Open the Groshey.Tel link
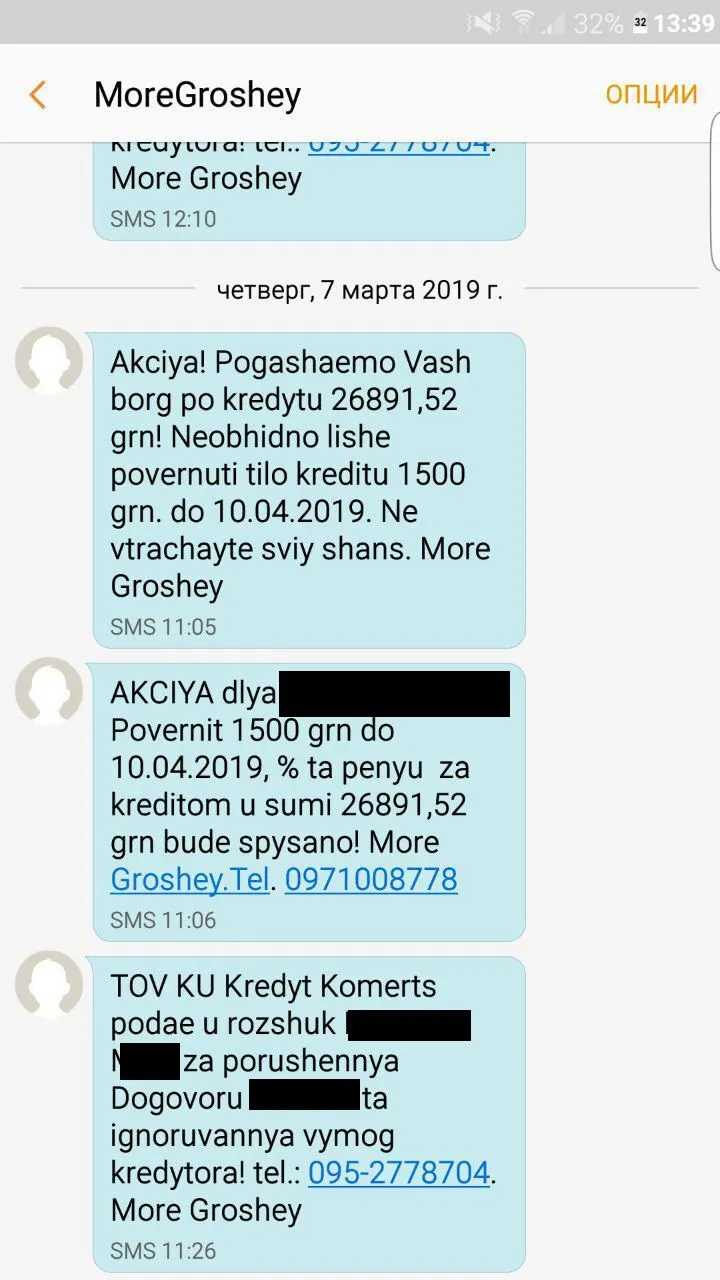The width and height of the screenshot is (720, 1280). pos(190,880)
